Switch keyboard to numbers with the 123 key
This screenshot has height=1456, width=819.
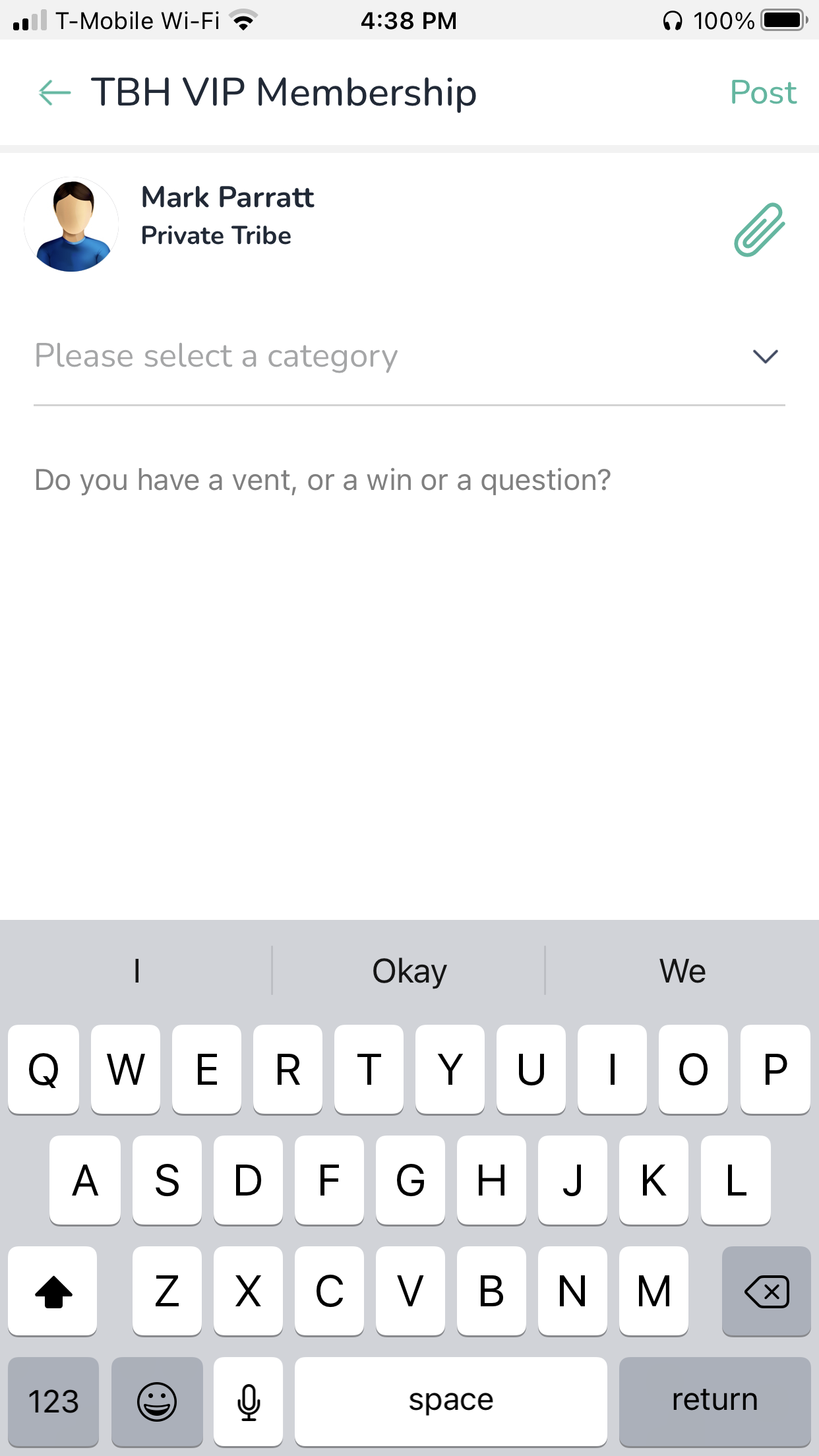[53, 1401]
